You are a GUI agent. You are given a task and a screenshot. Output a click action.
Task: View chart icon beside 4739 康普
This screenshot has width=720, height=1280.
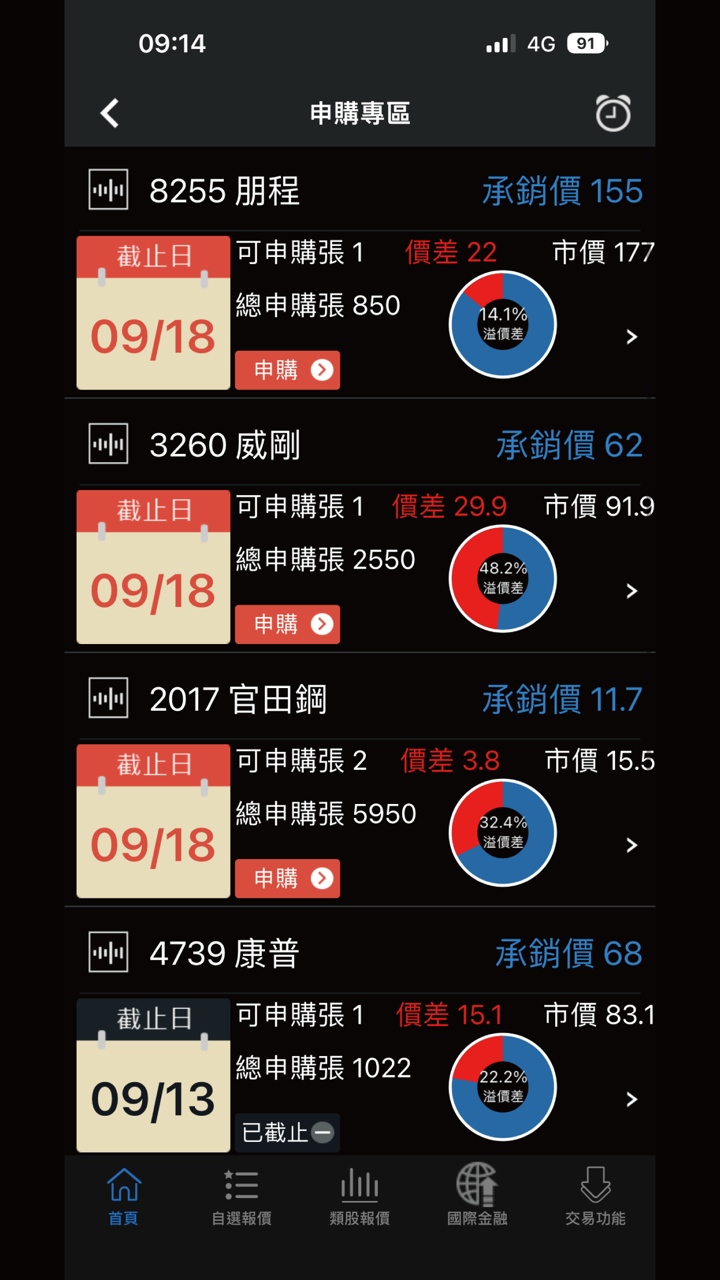pyautogui.click(x=108, y=952)
